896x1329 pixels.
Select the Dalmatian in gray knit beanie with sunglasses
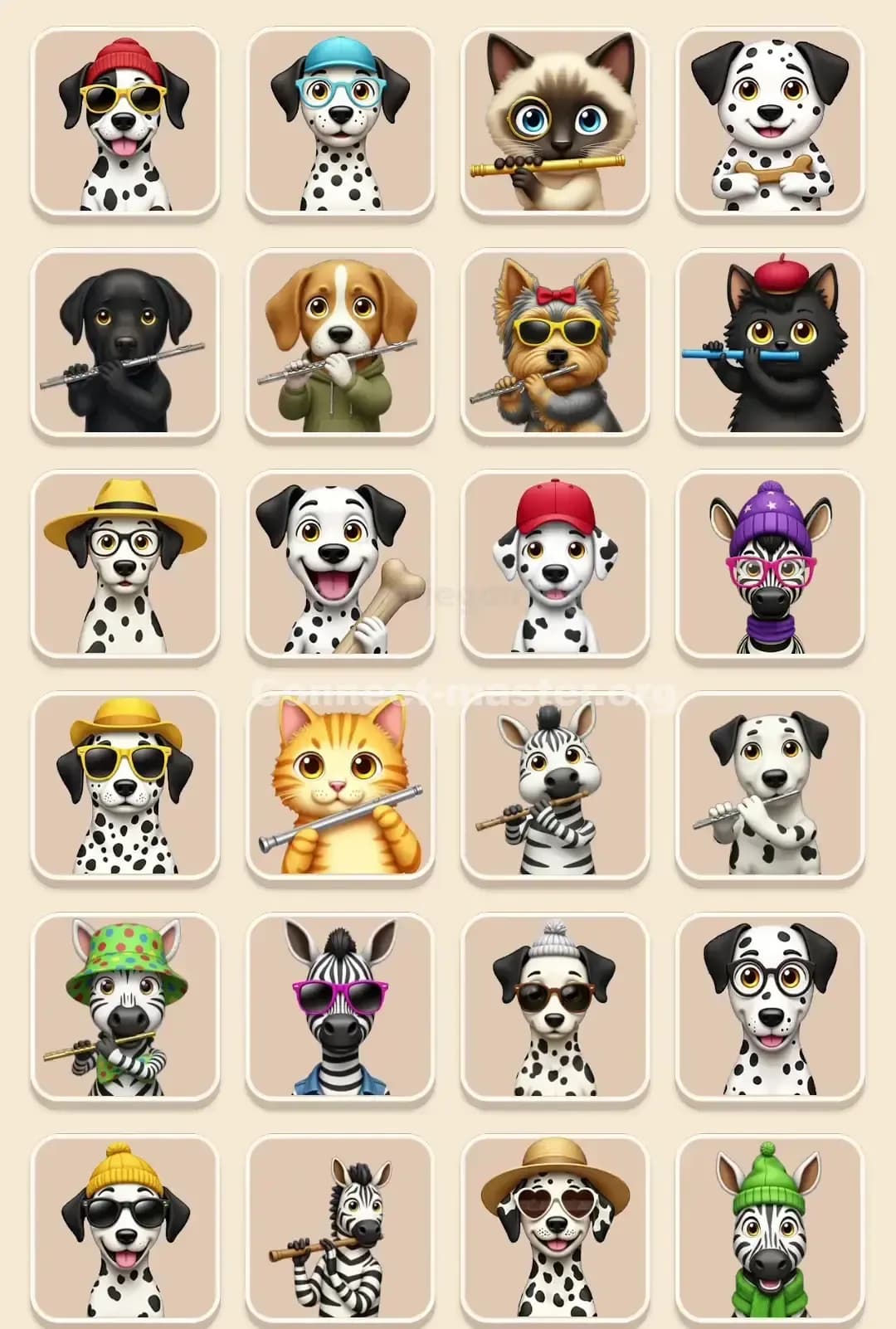click(556, 1008)
